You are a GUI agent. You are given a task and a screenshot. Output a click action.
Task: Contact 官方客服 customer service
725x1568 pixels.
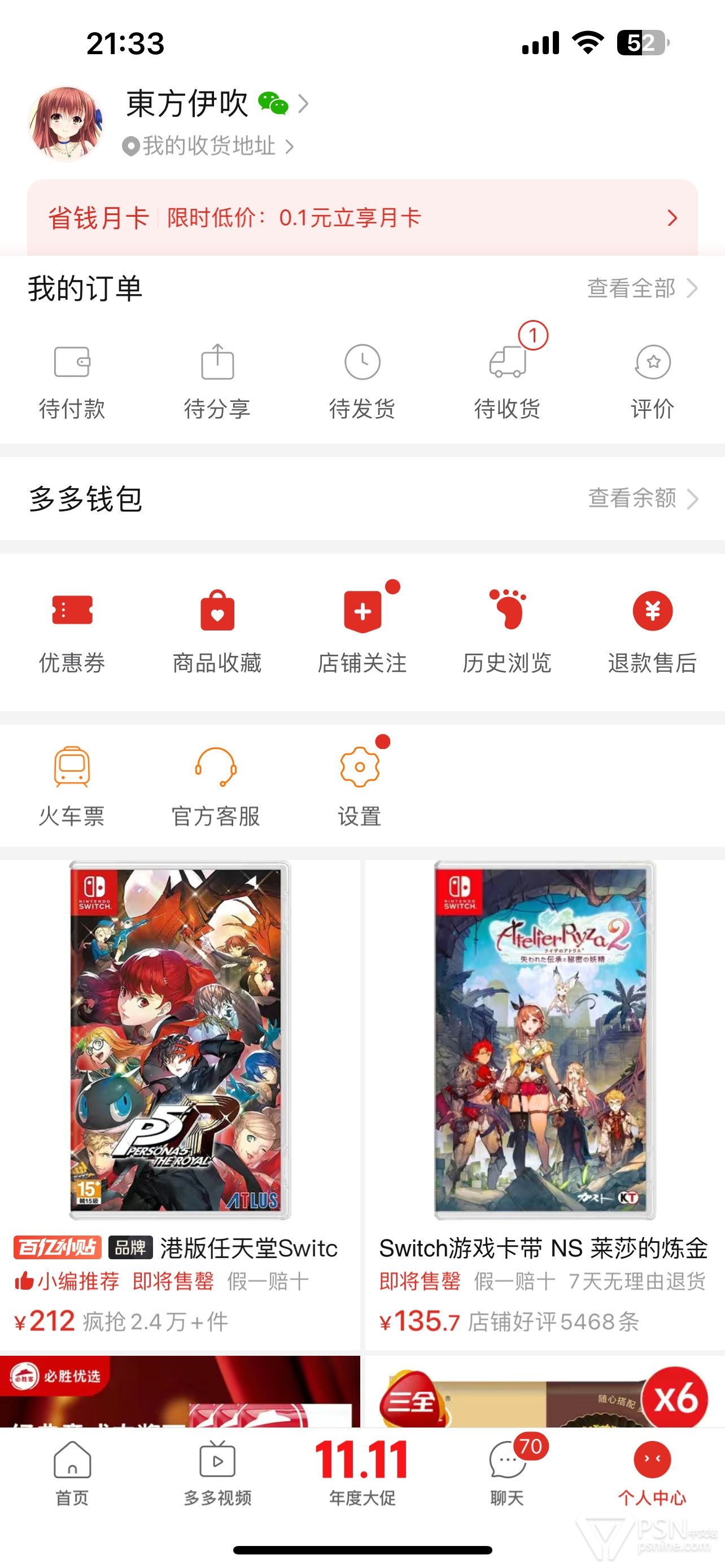(216, 786)
